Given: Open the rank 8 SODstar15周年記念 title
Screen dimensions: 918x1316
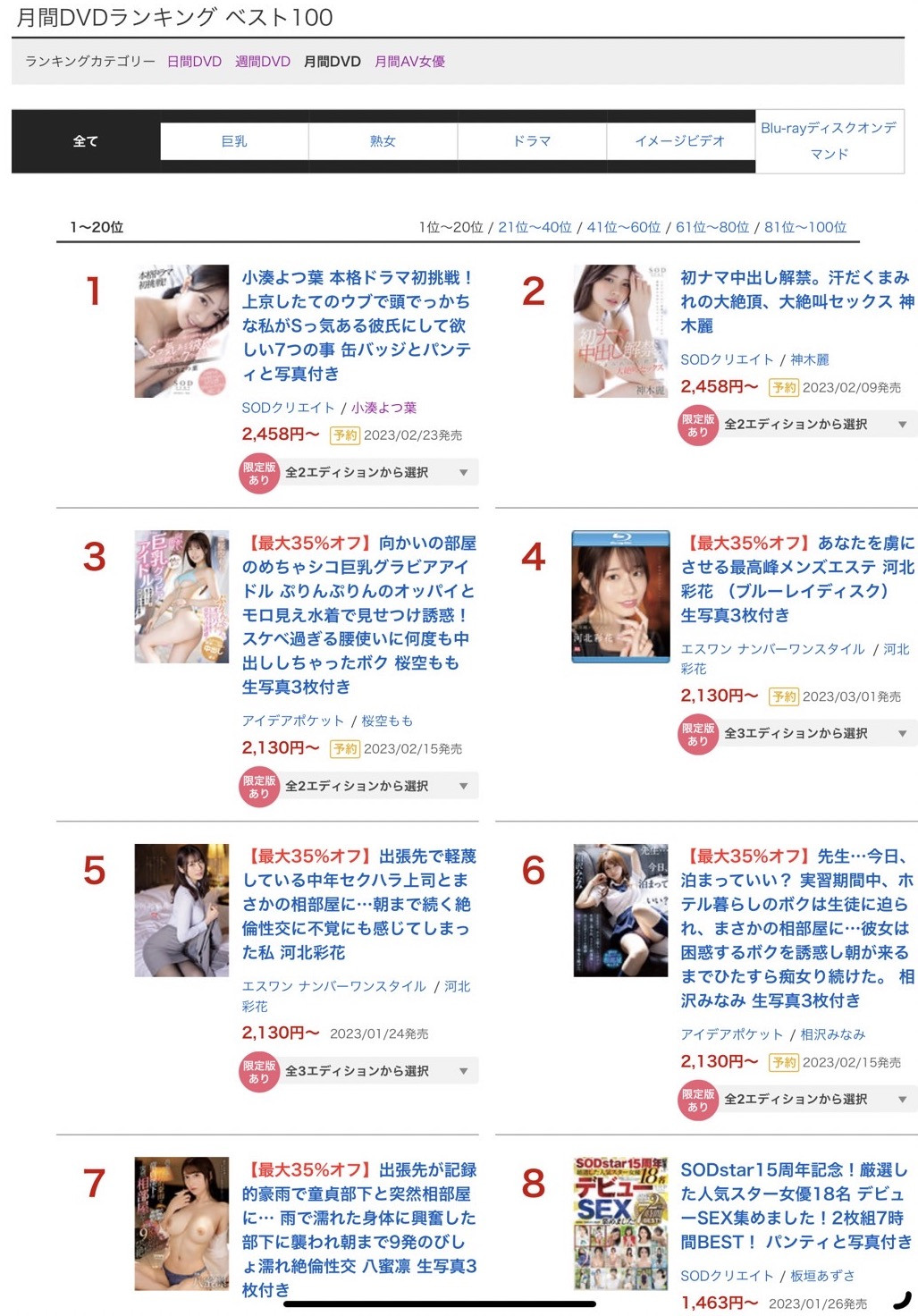Looking at the screenshot, I should [x=796, y=1205].
